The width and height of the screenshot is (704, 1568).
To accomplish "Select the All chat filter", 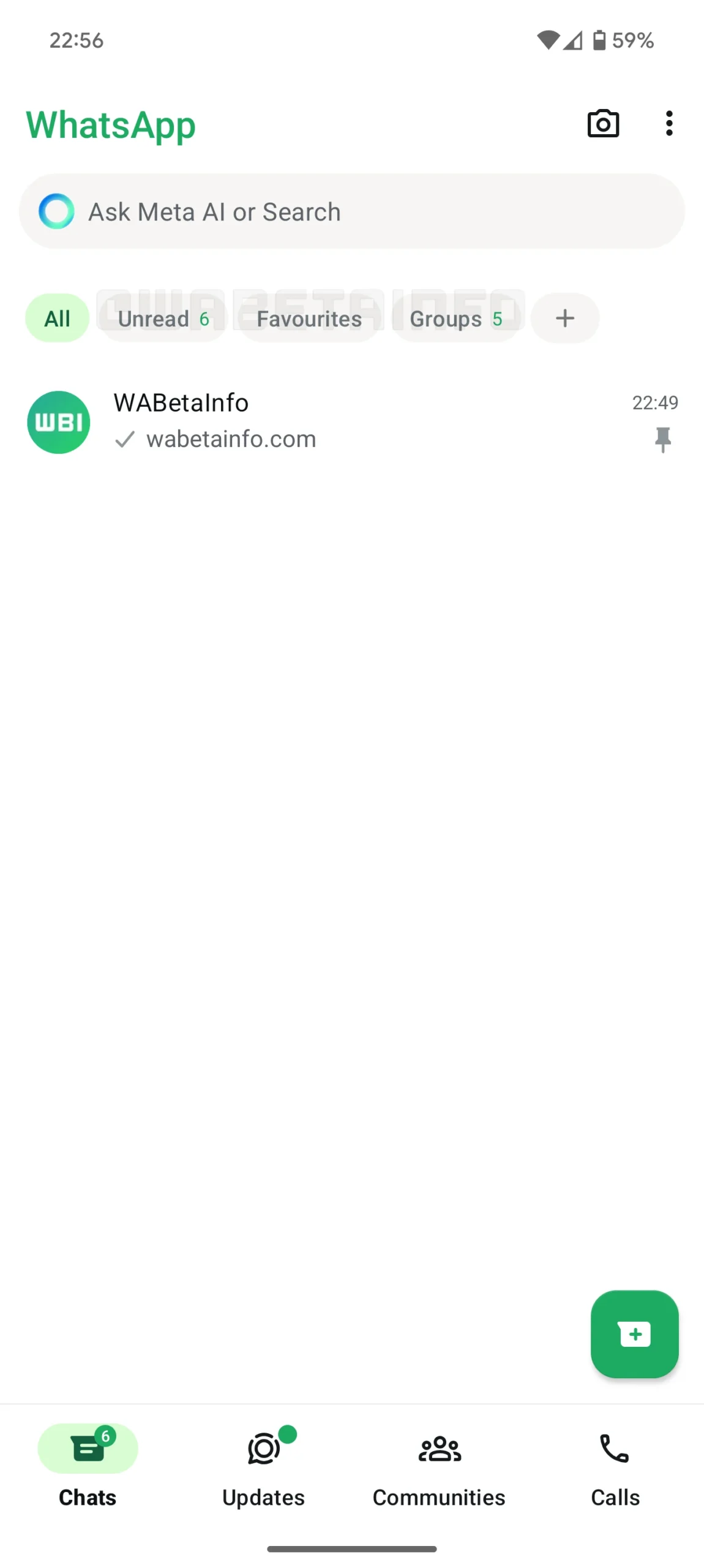I will pyautogui.click(x=58, y=318).
